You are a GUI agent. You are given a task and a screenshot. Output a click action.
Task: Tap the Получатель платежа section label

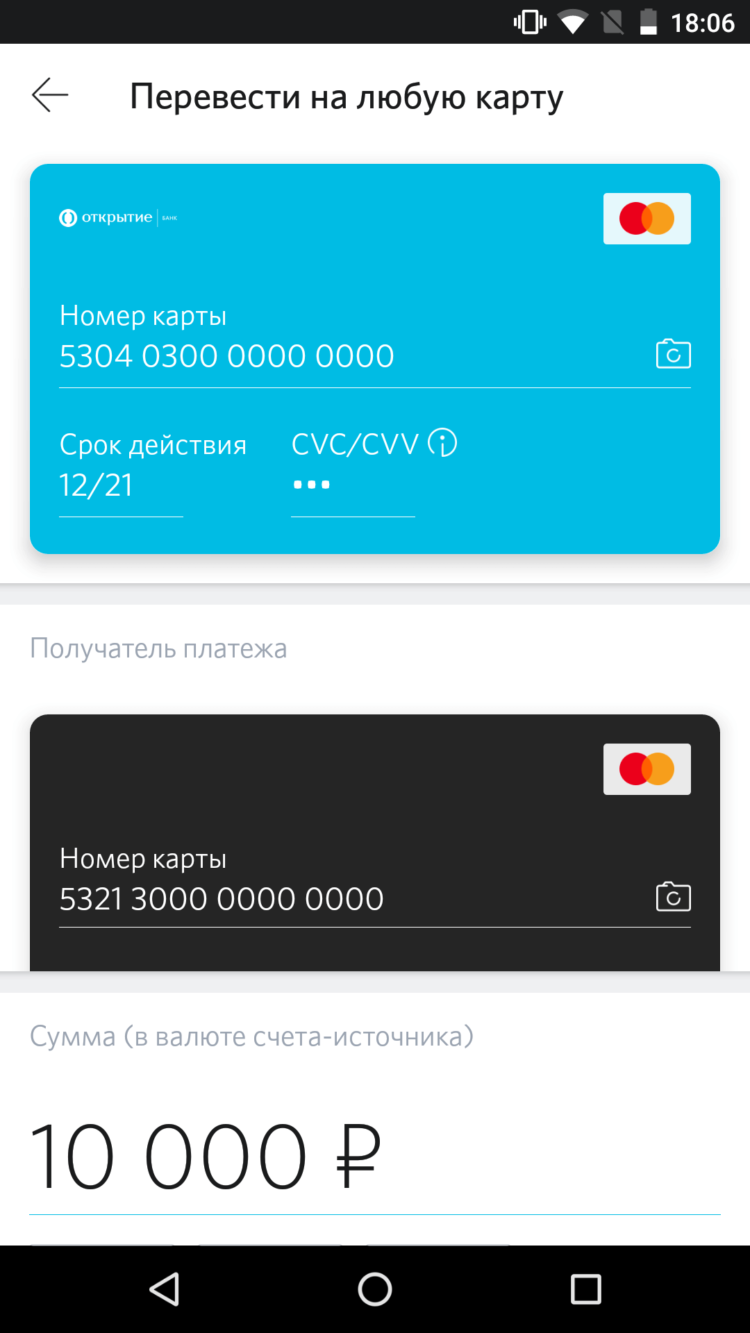[158, 648]
